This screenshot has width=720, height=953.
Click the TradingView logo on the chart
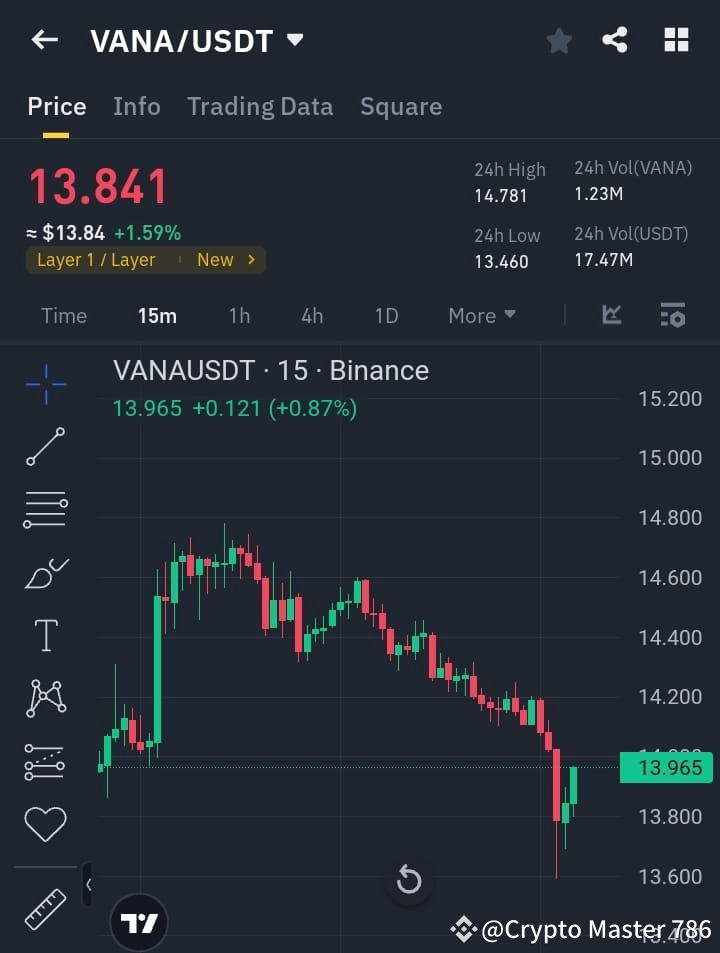point(139,921)
